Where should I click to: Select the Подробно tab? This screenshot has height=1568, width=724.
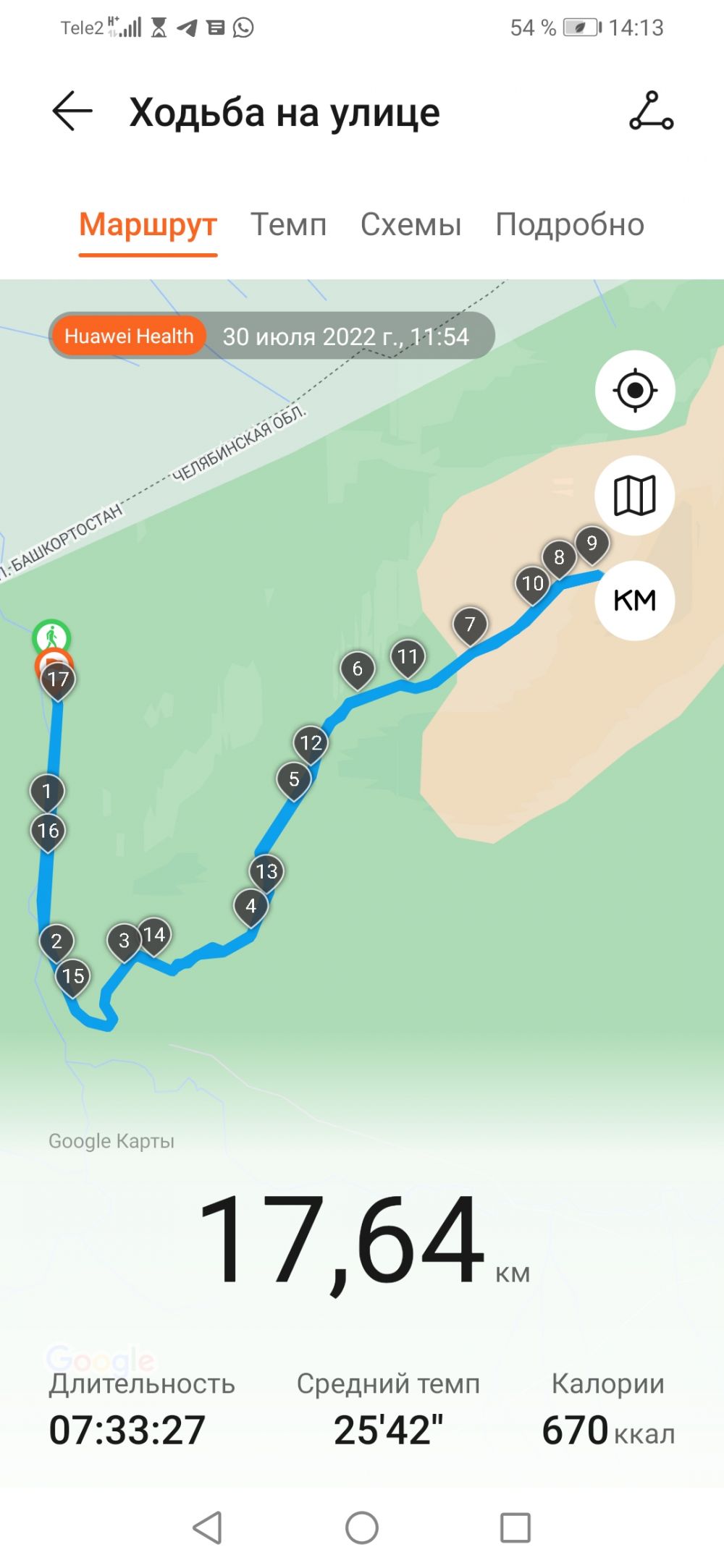tap(569, 224)
